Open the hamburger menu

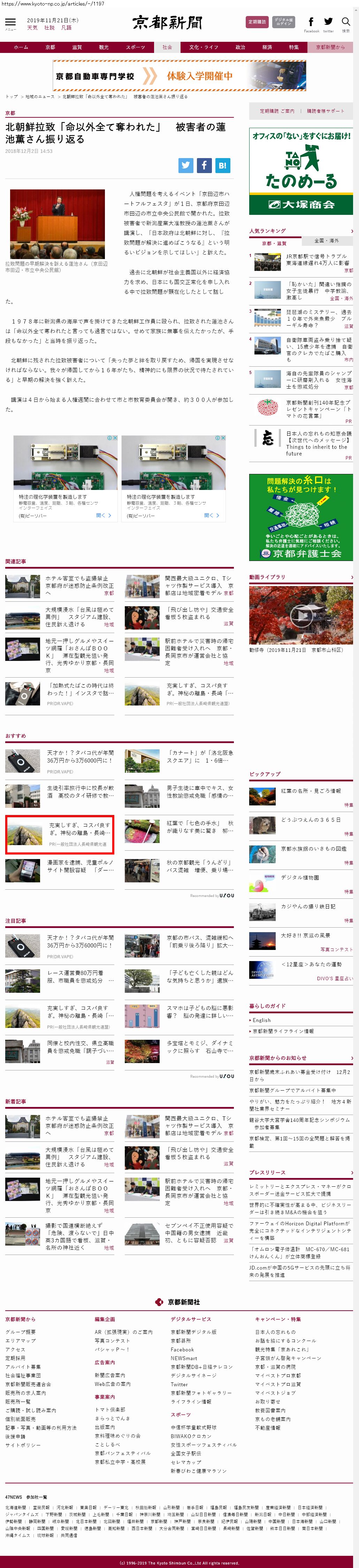click(x=10, y=23)
